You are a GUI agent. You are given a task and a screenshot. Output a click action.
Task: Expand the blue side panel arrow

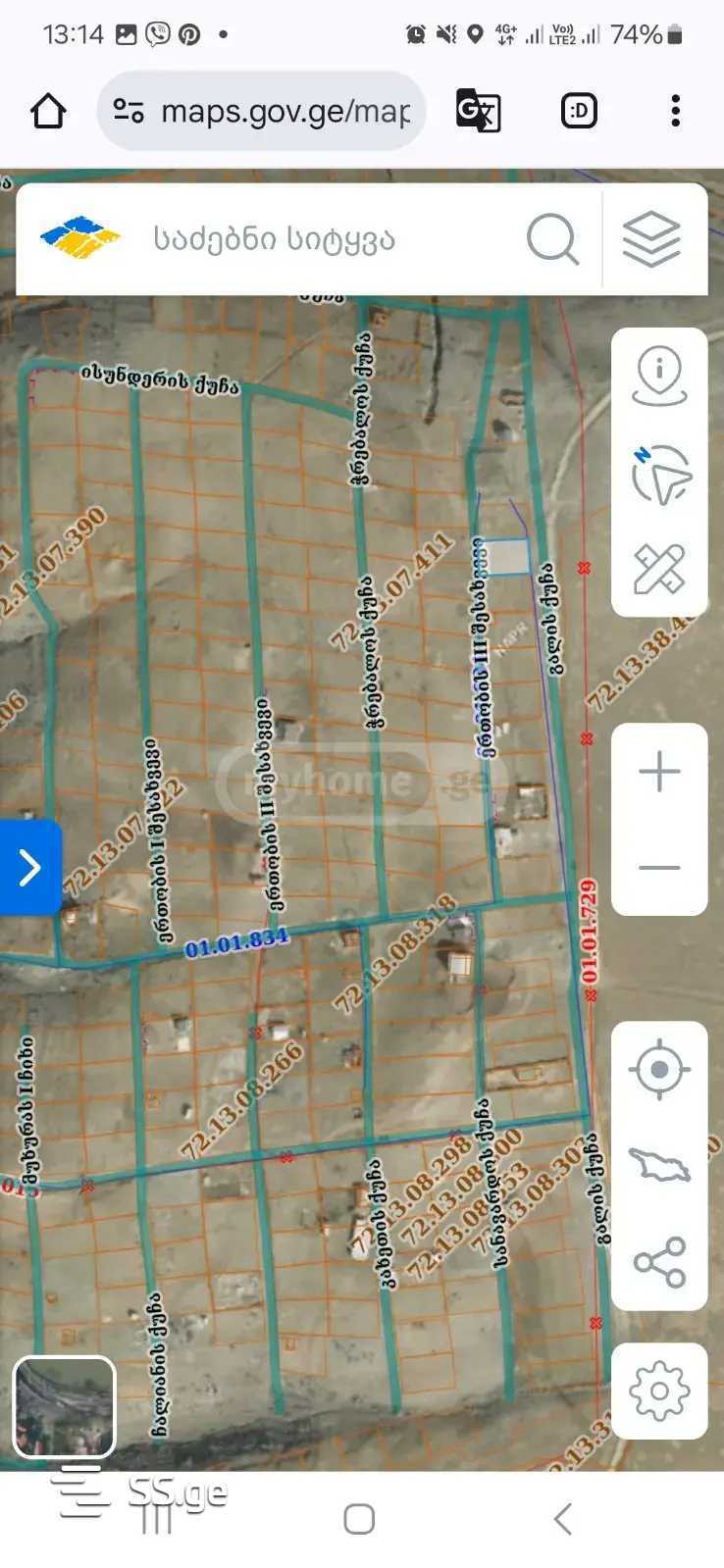(x=29, y=868)
